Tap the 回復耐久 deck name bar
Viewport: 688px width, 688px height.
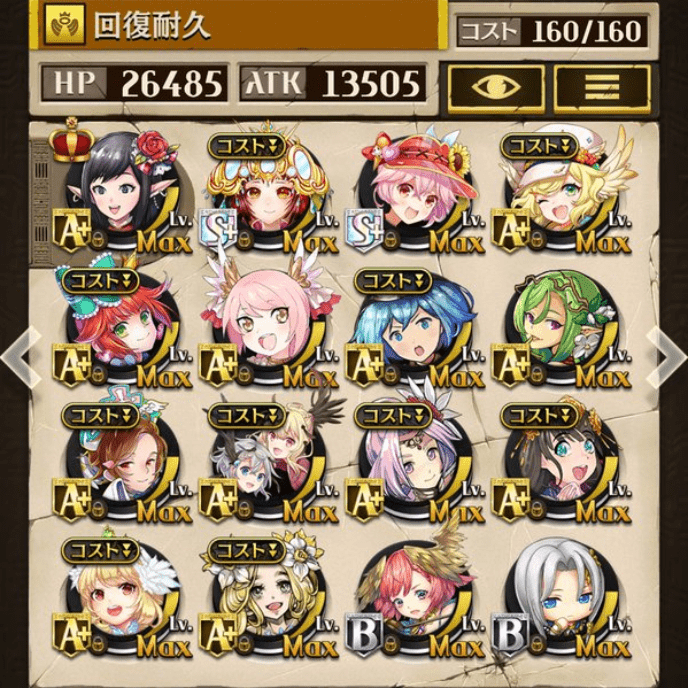(238, 26)
